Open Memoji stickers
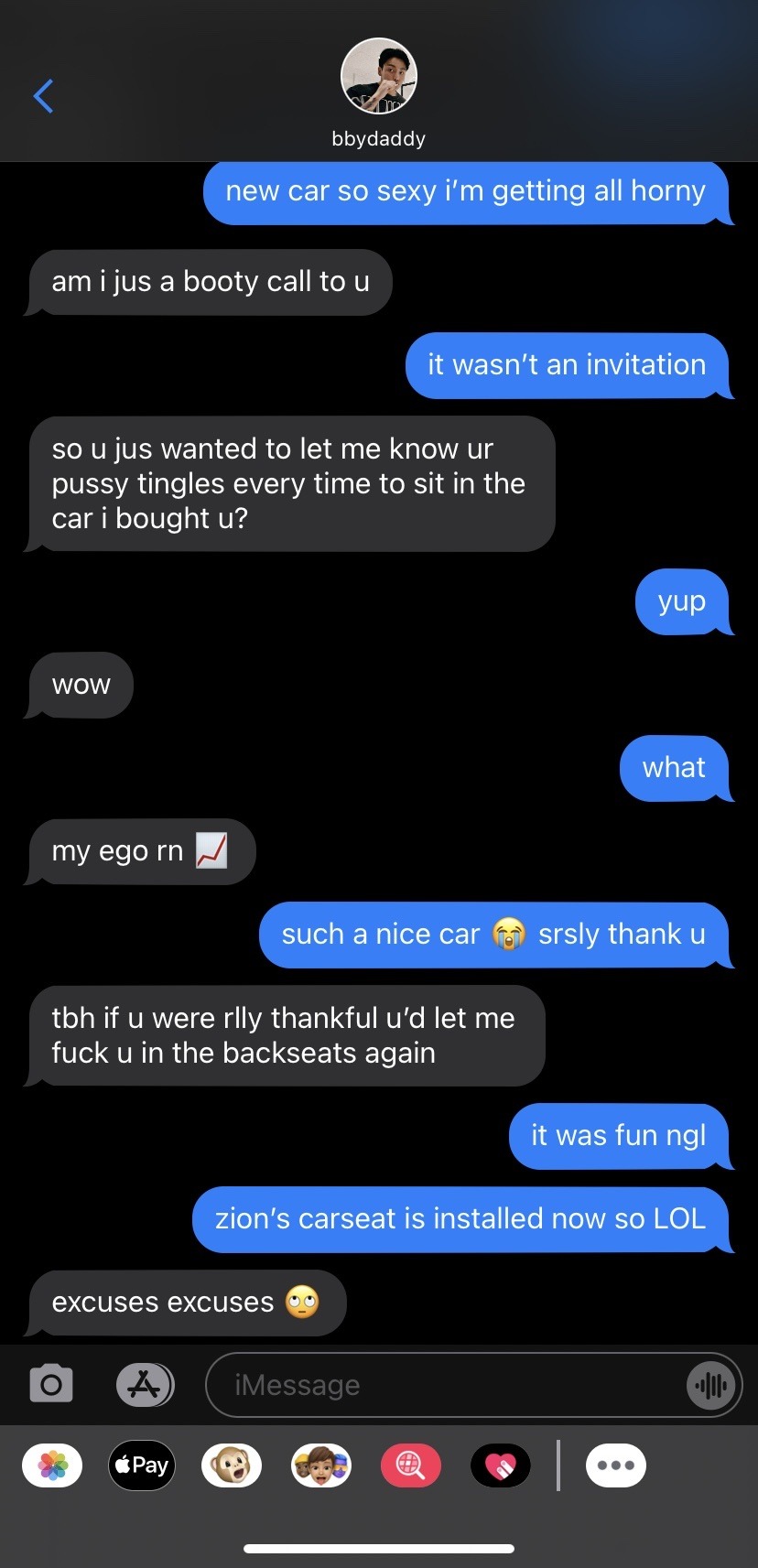The image size is (758, 1568). pos(320,1465)
